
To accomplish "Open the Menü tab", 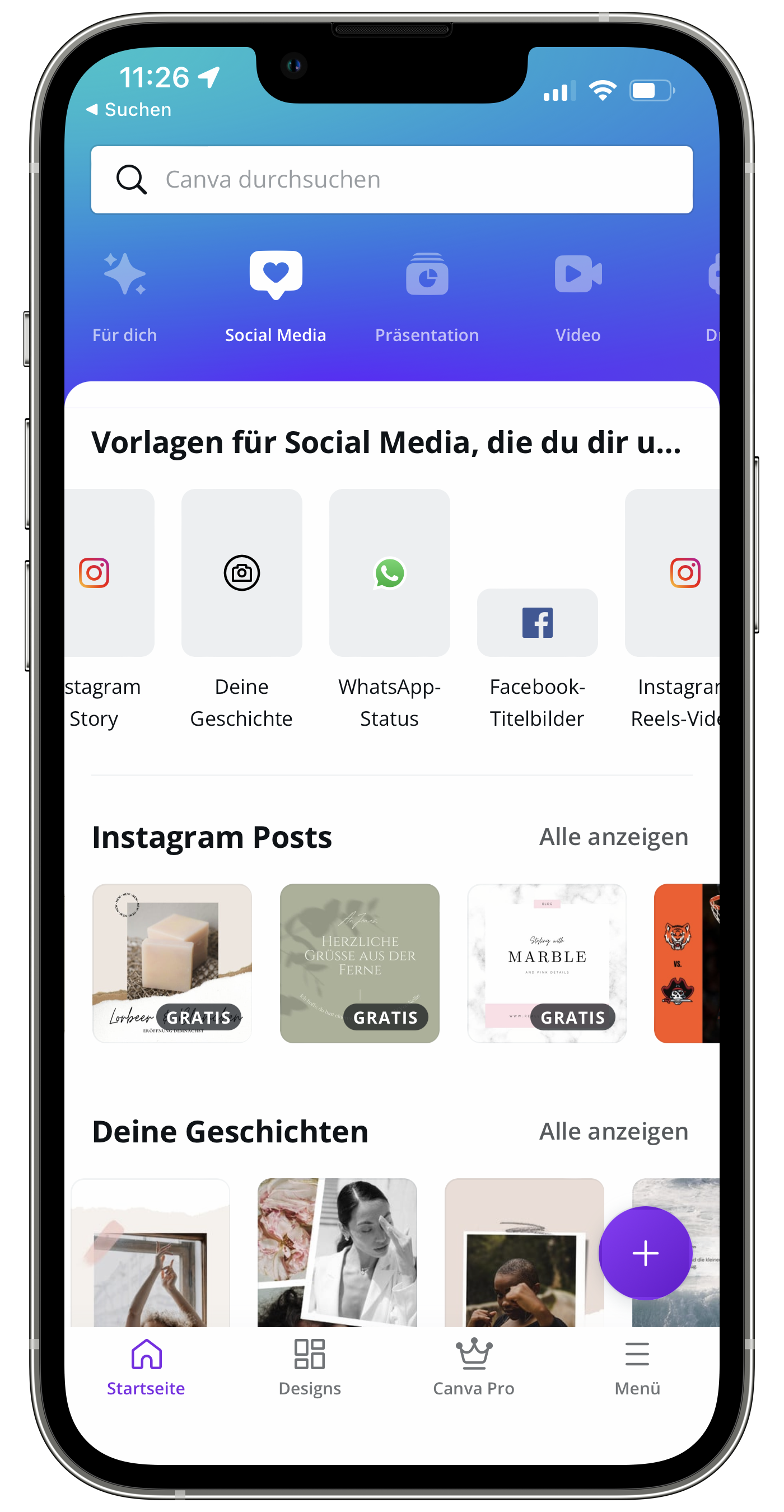I will [637, 1368].
